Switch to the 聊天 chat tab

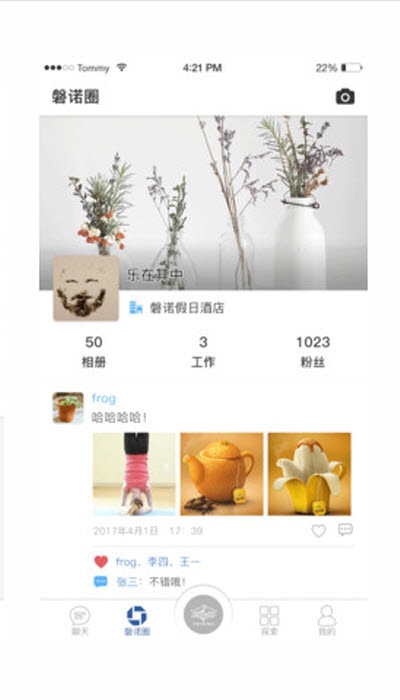[x=80, y=621]
